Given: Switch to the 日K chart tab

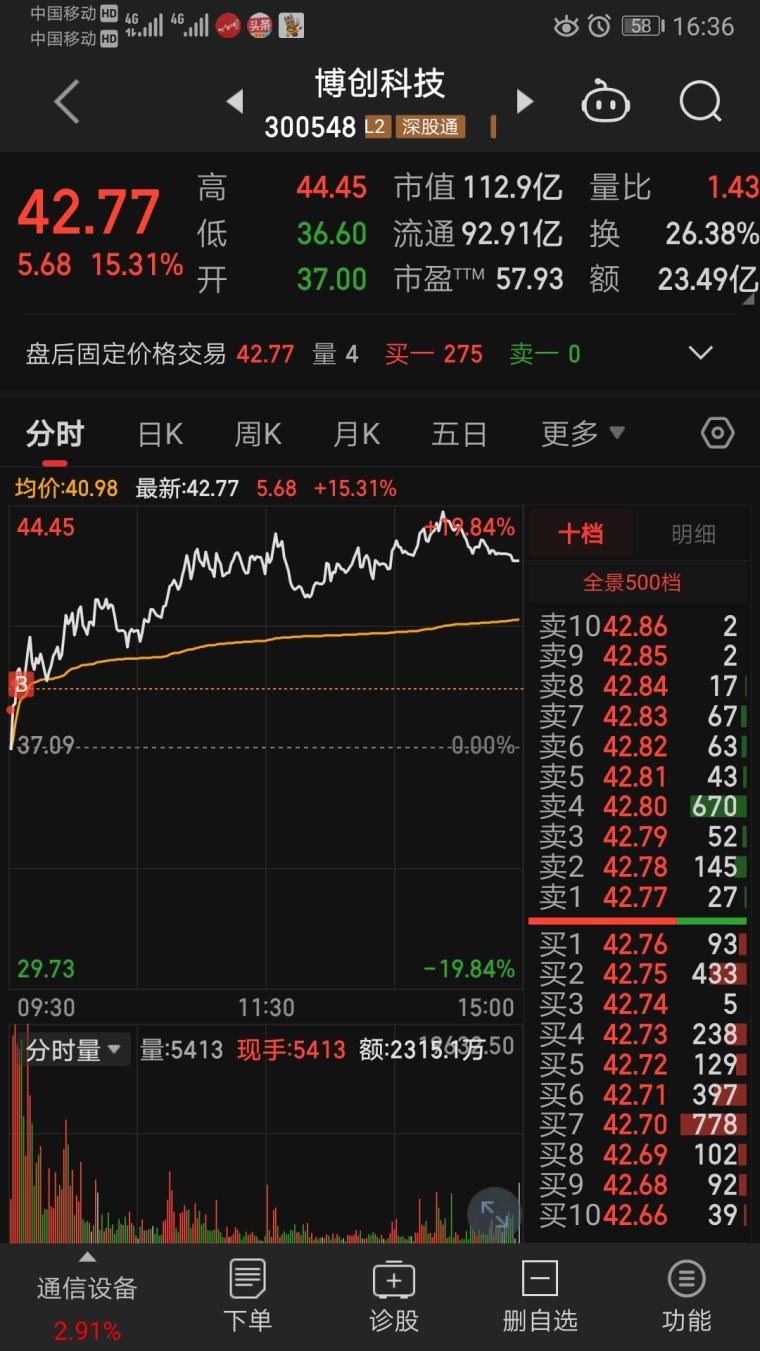Looking at the screenshot, I should coord(160,434).
